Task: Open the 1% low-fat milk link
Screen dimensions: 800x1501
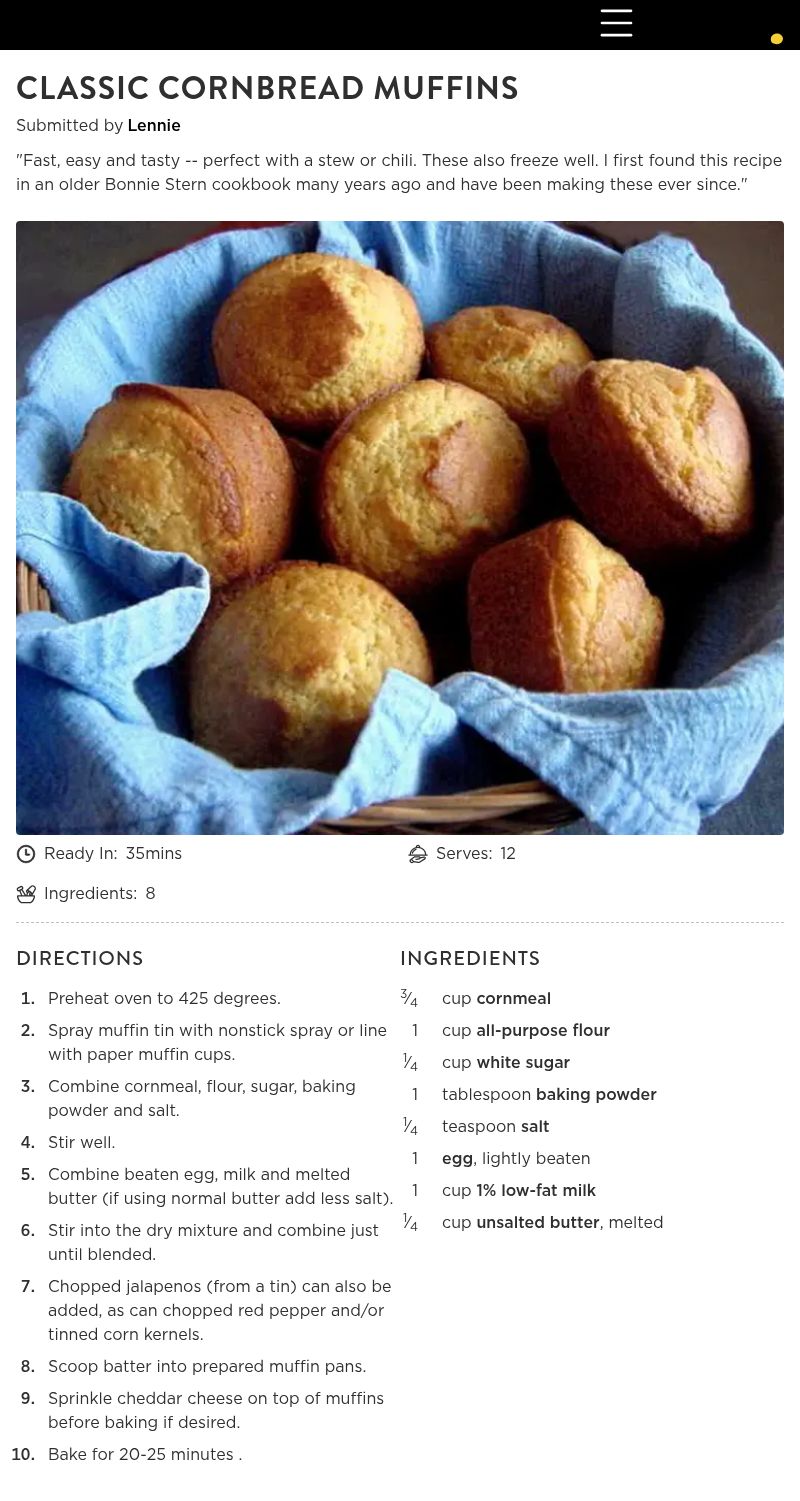Action: point(535,1191)
